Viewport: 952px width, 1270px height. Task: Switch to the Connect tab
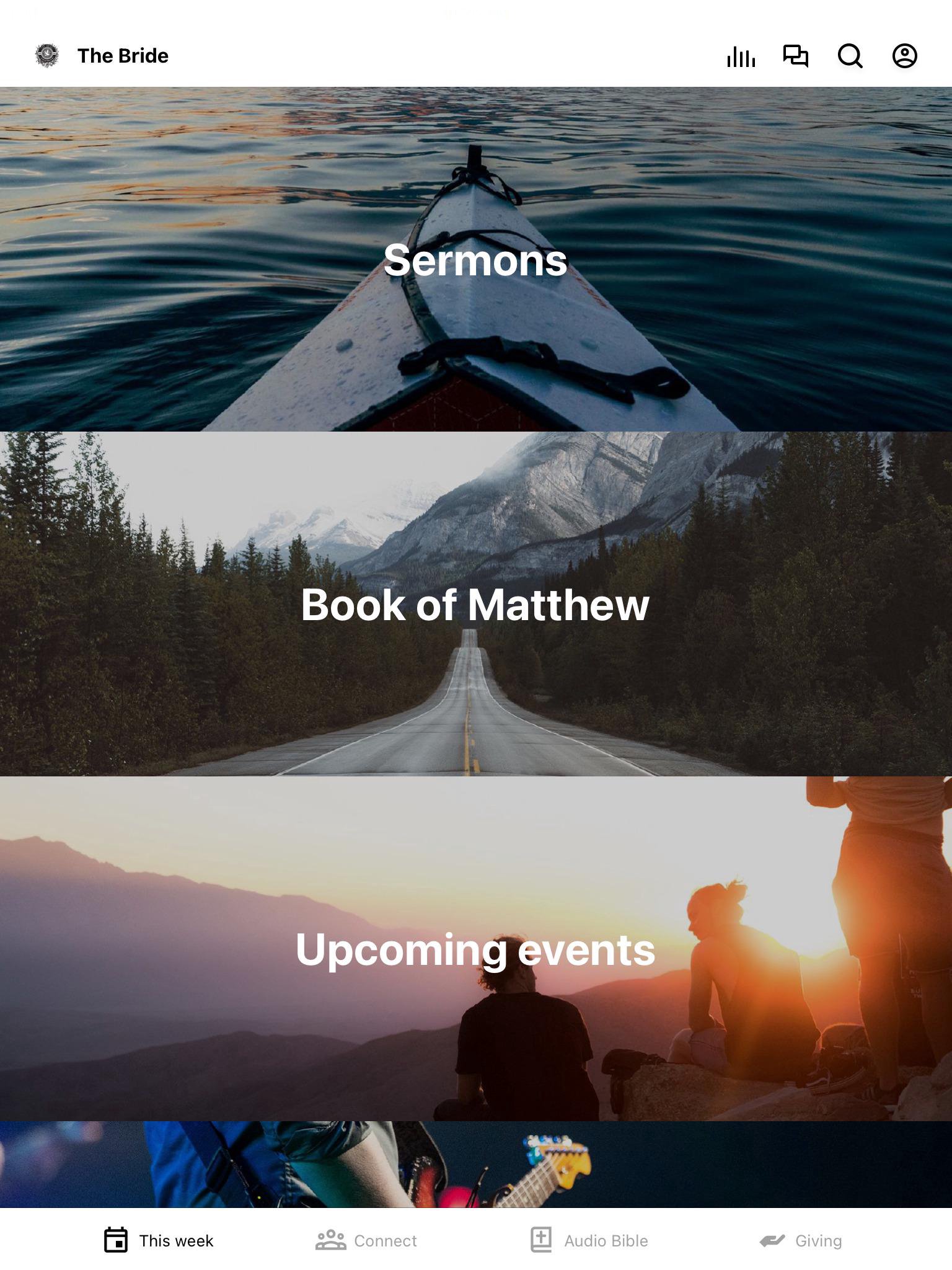[366, 1240]
